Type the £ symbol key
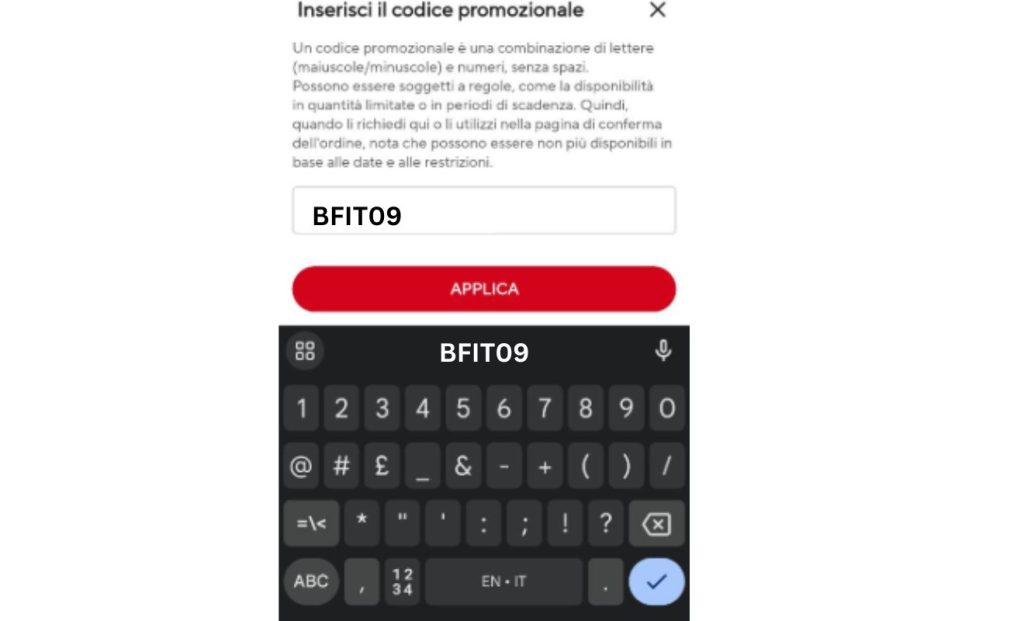The width and height of the screenshot is (1024, 621). [x=381, y=466]
